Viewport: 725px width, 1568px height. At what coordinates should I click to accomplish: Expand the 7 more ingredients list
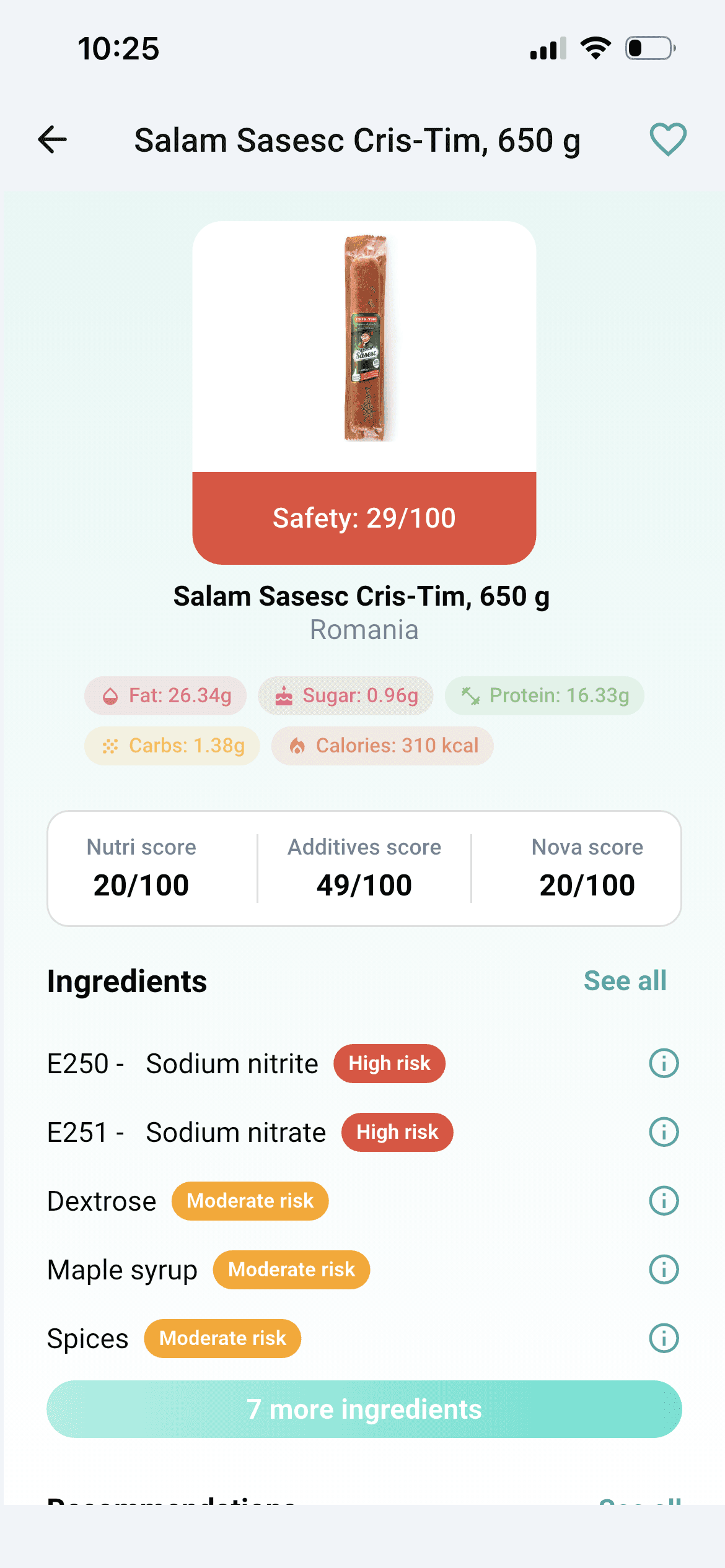[x=364, y=1409]
